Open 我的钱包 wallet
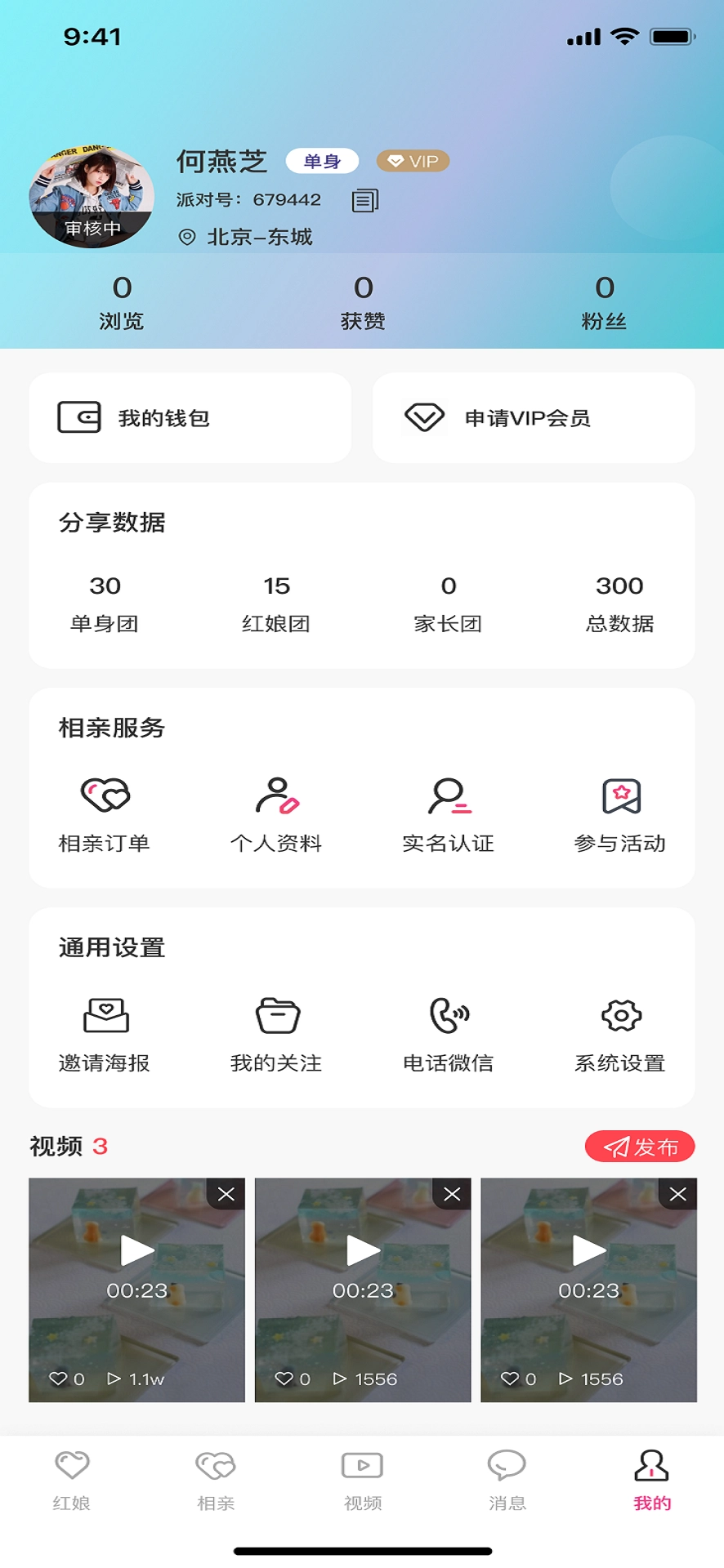The image size is (724, 1568). point(190,417)
